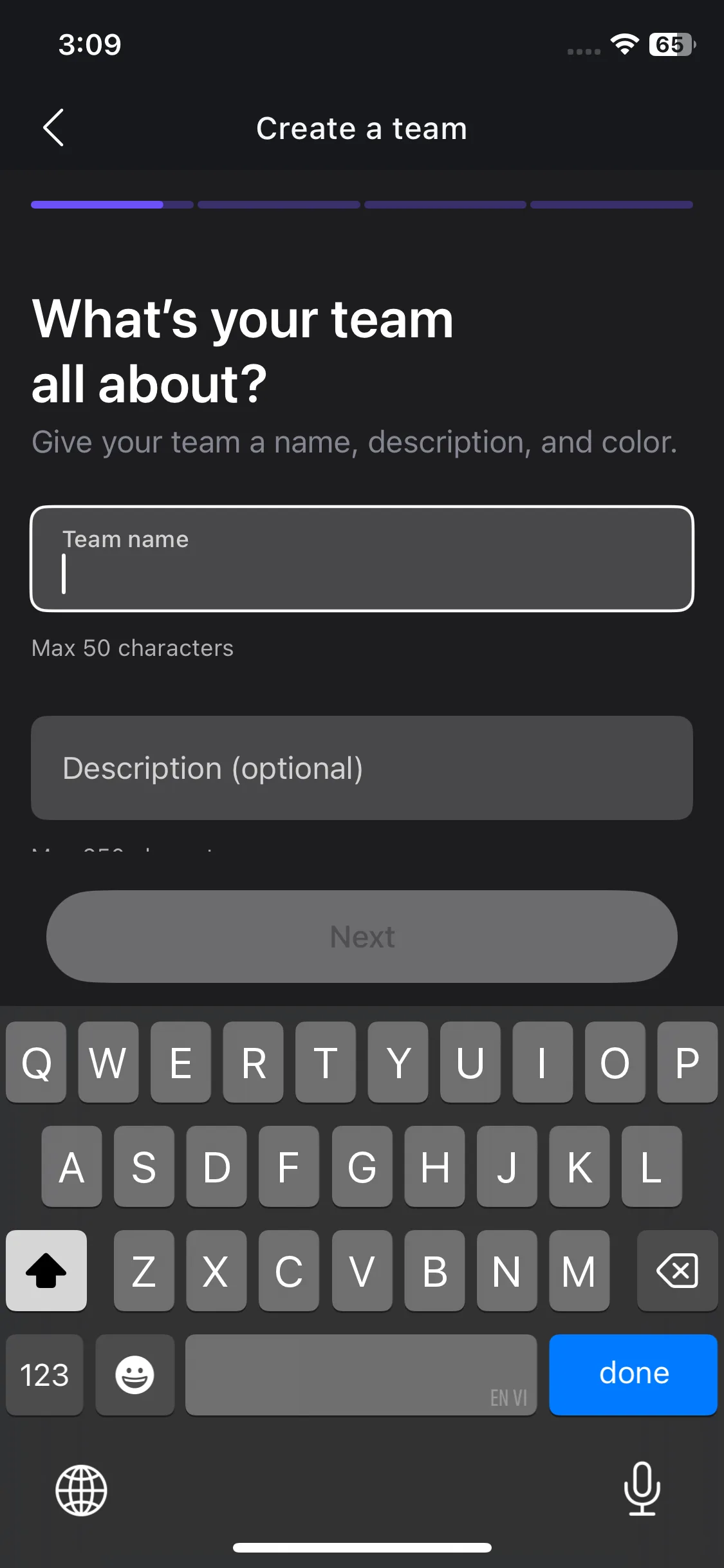
Task: Focus the Team name field
Action: tap(362, 559)
